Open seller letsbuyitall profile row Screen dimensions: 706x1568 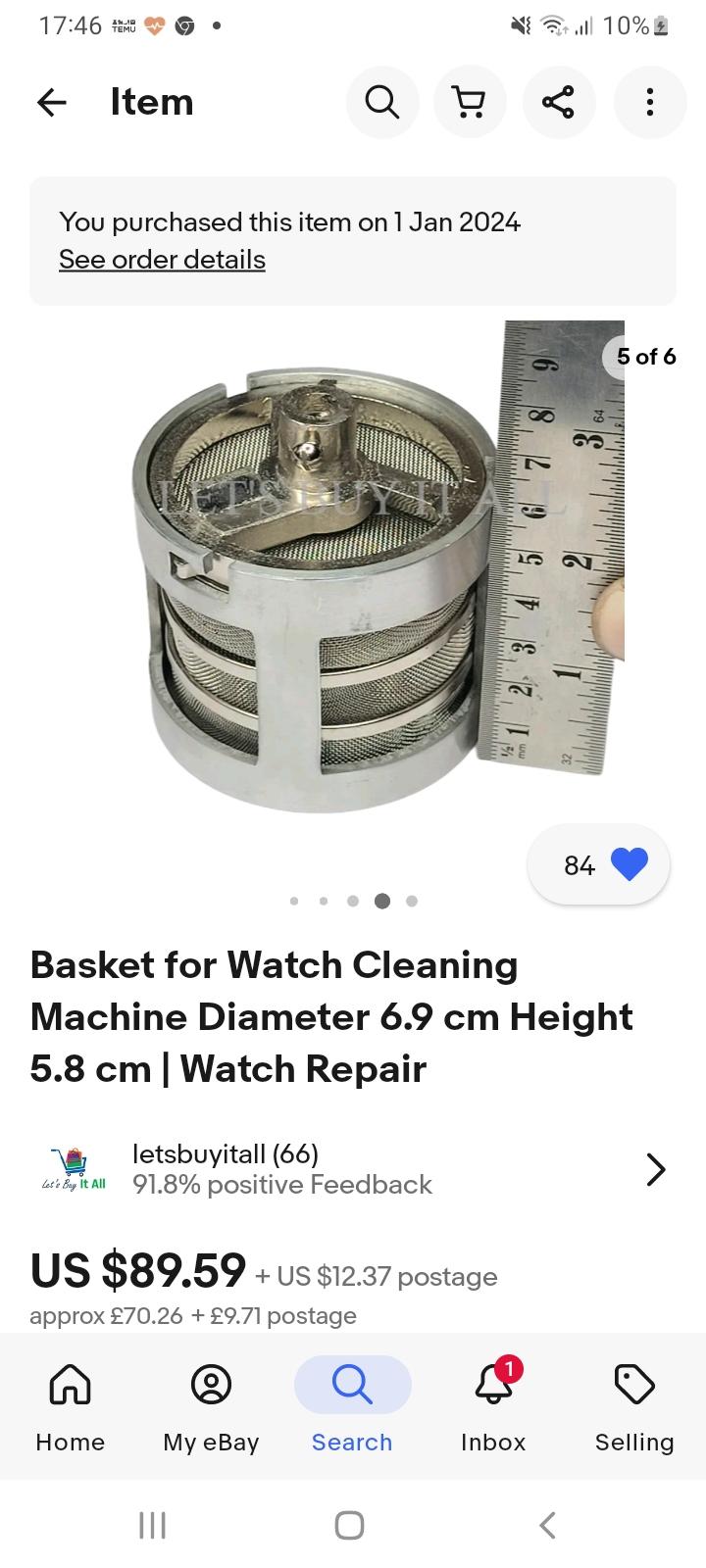click(353, 1169)
